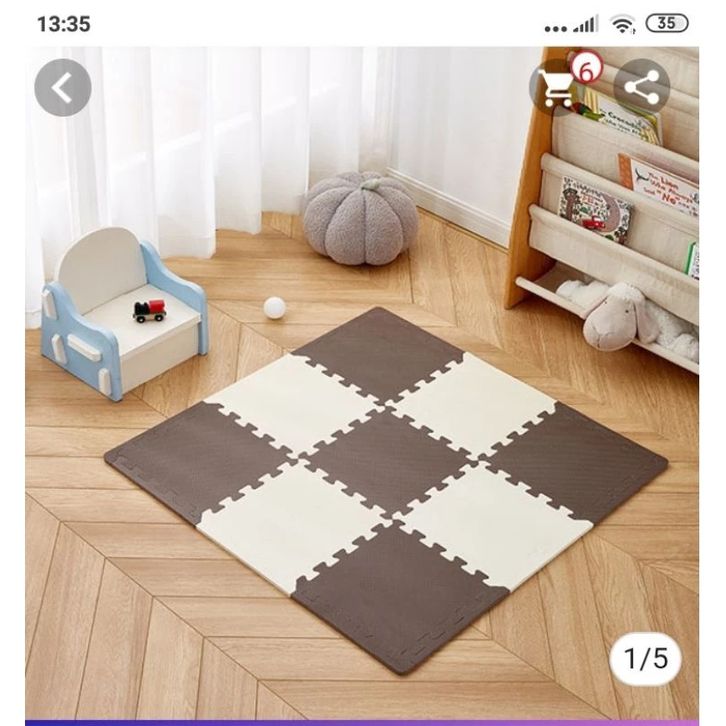Viewport: 726px width, 726px height.
Task: Go back using the arrow button
Action: click(63, 88)
